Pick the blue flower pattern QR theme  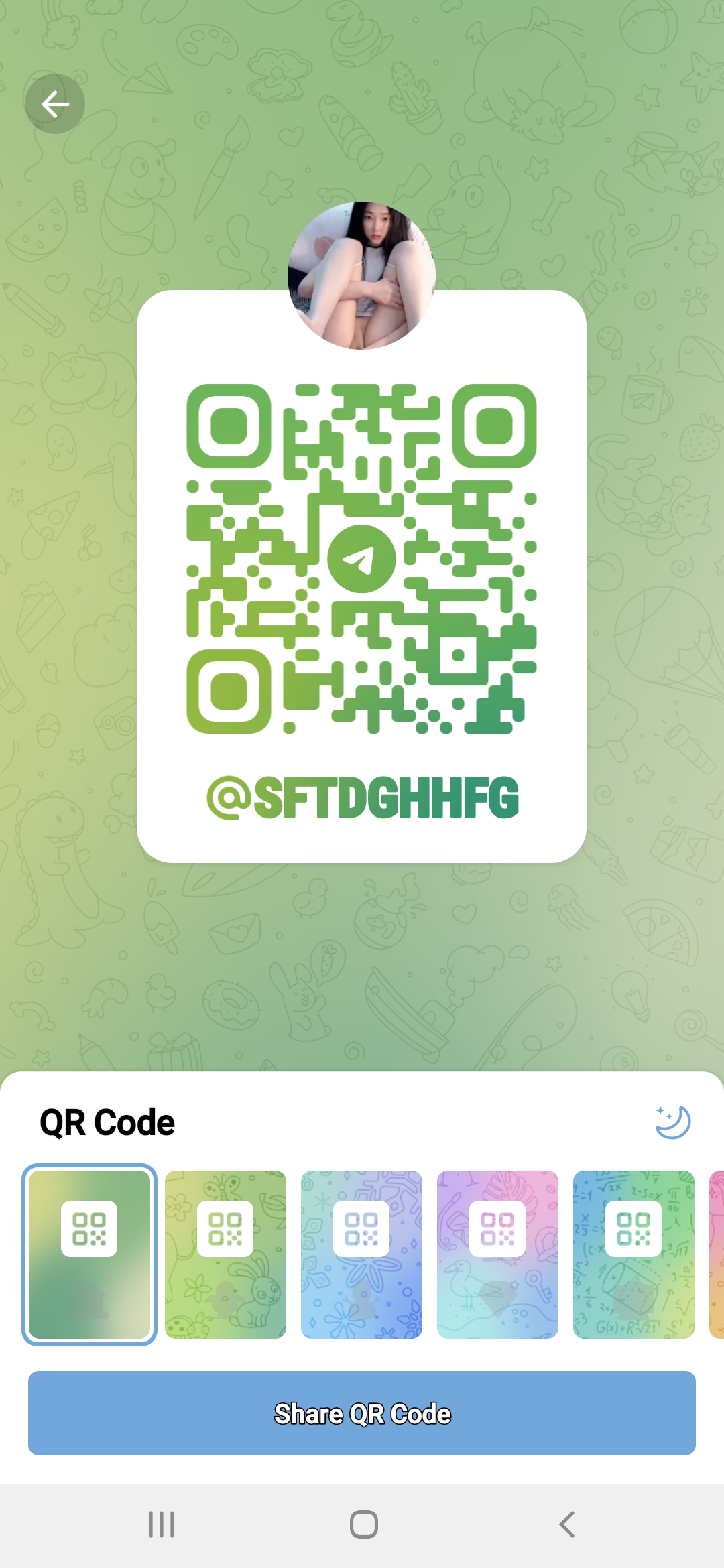pos(361,1254)
